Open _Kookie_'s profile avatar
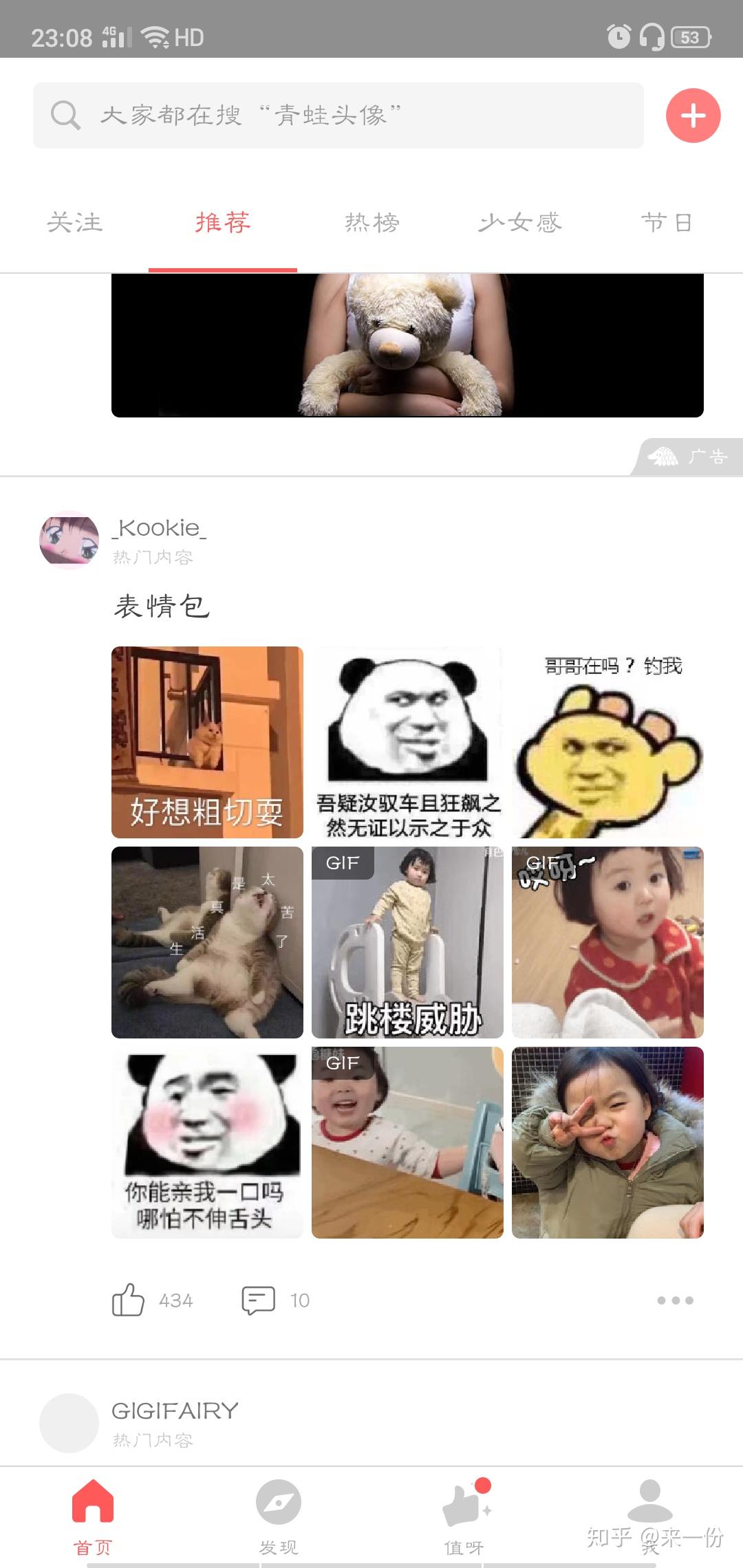 click(x=69, y=540)
